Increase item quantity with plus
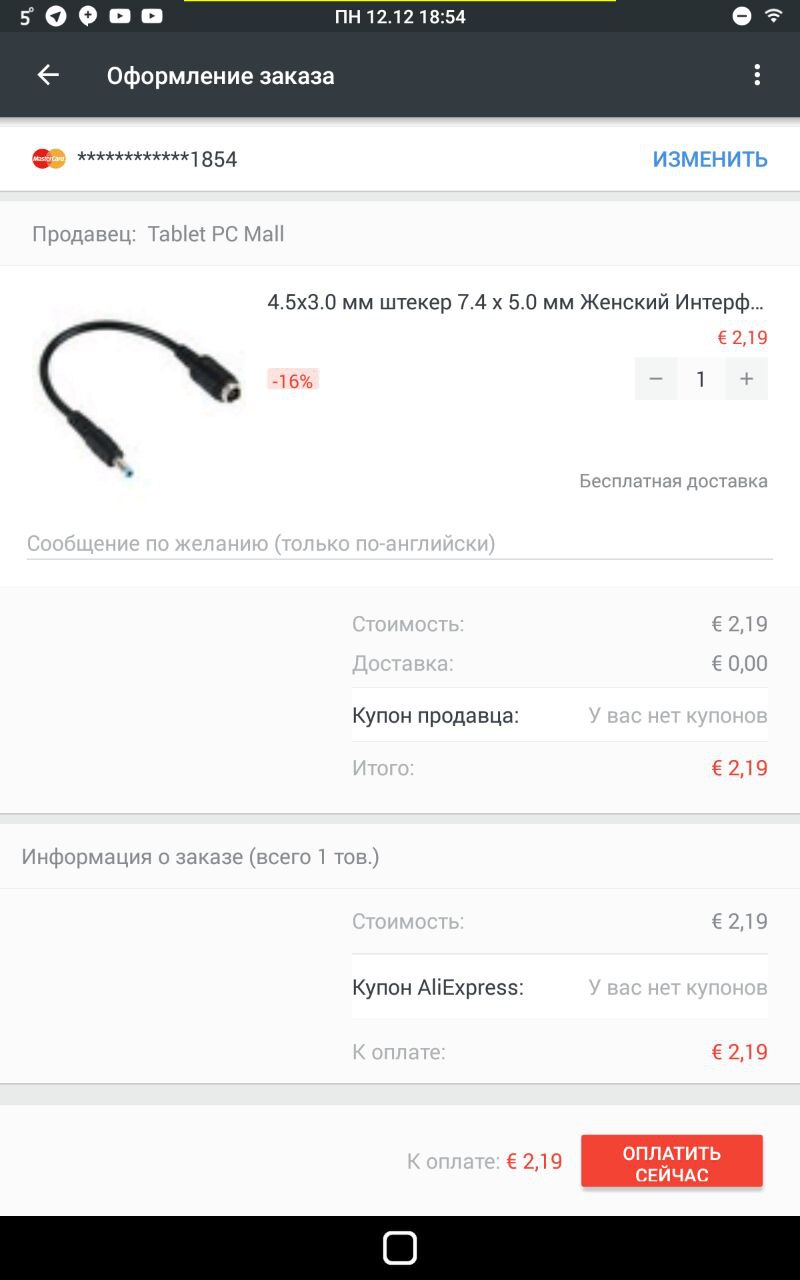Screen dimensions: 800x1280 tap(746, 379)
